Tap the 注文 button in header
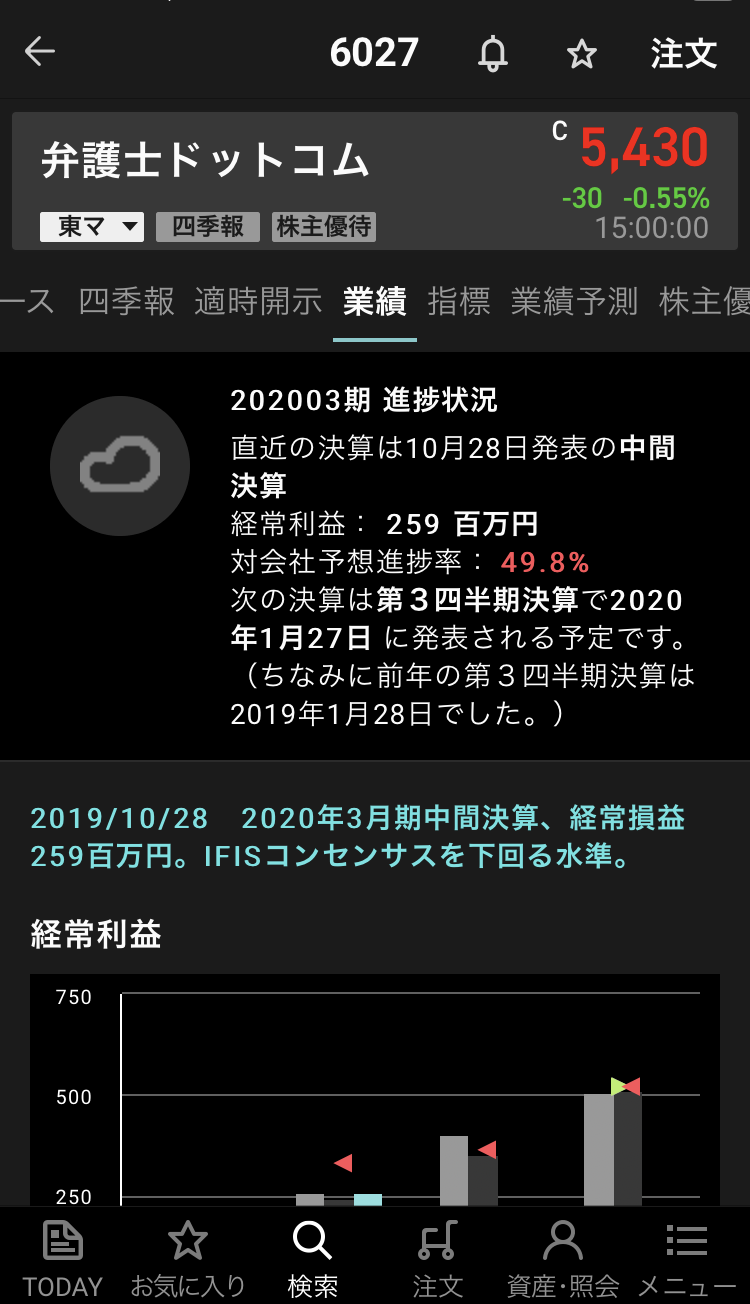 (684, 54)
